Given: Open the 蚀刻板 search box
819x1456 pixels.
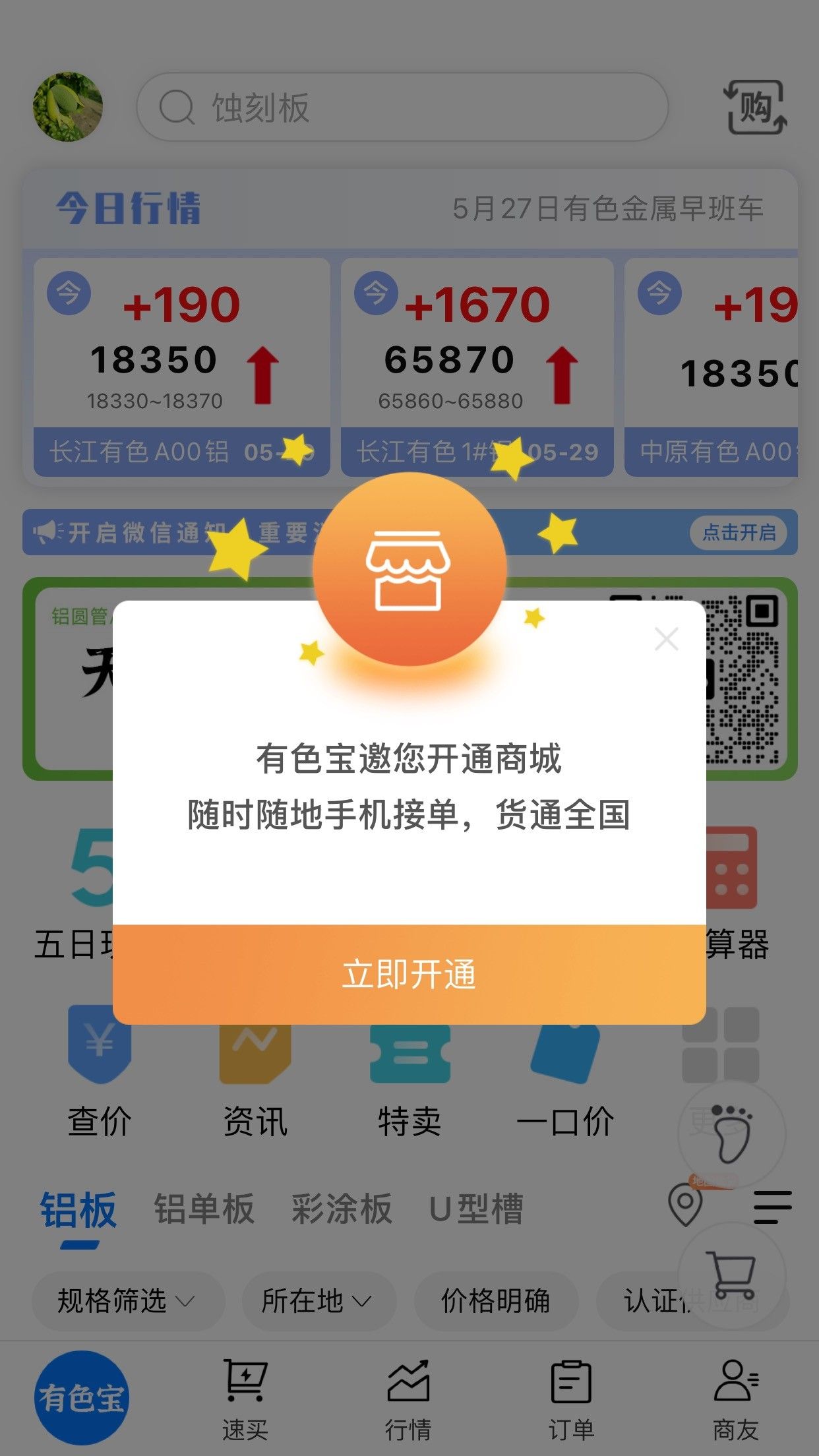Looking at the screenshot, I should click(402, 107).
